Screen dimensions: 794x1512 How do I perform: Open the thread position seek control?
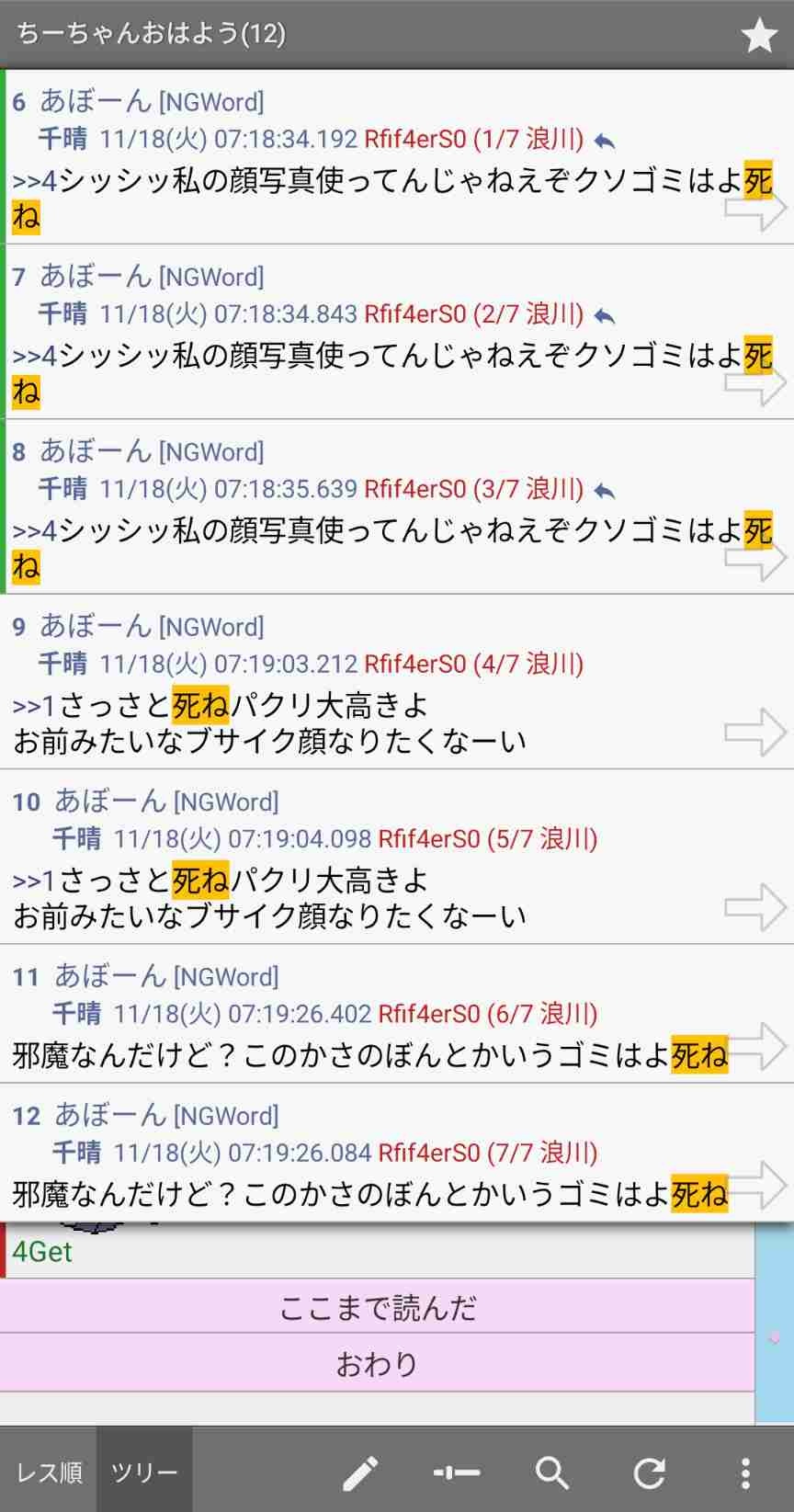457,1473
